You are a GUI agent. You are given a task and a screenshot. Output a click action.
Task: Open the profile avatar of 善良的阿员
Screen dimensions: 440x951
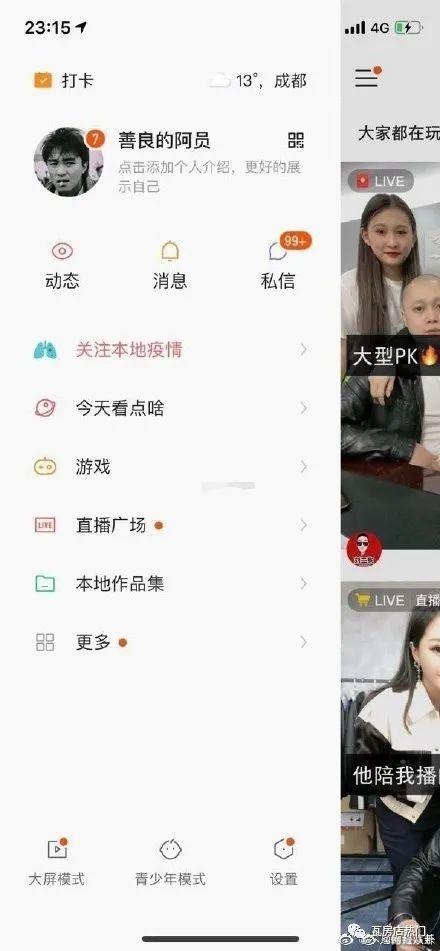coord(68,162)
